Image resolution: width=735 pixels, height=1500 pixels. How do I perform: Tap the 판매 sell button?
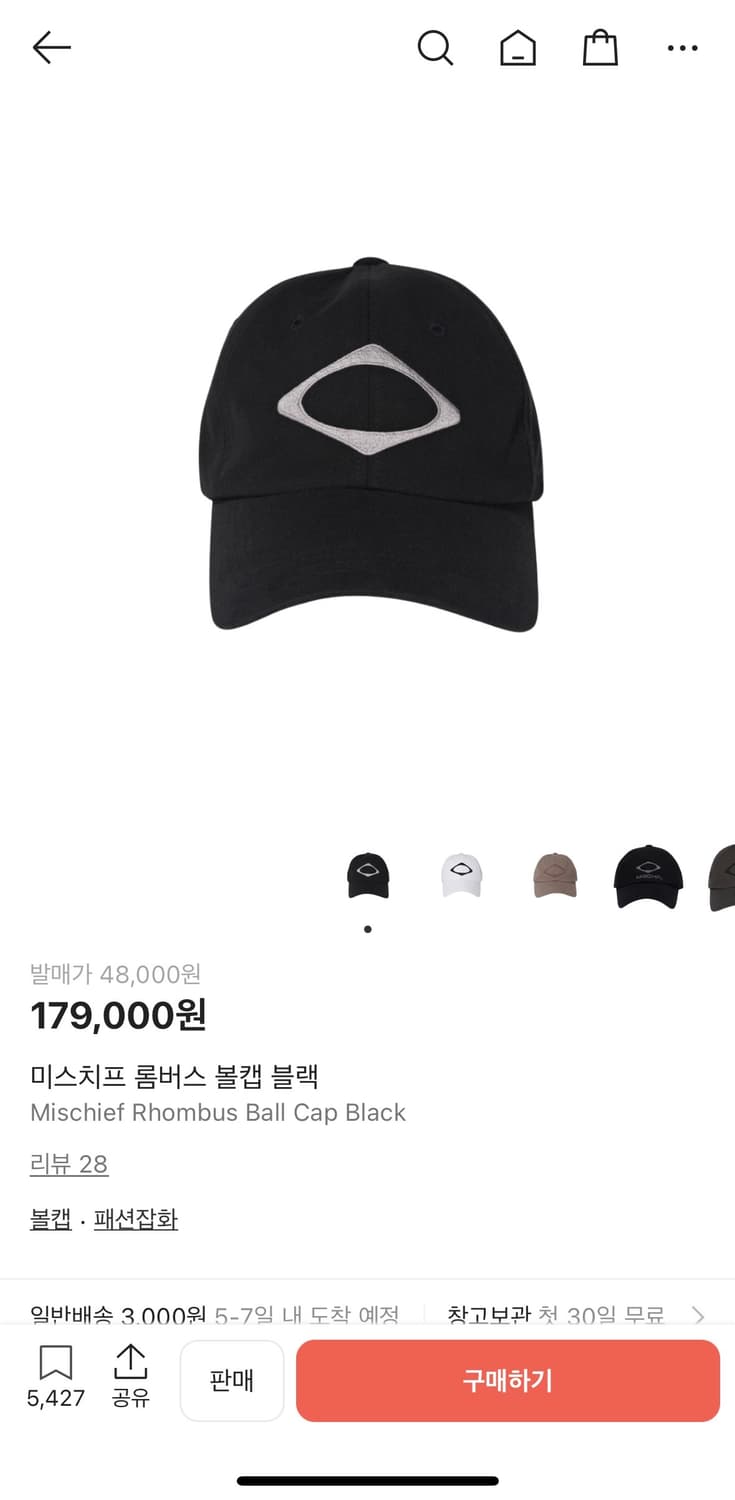(232, 1381)
